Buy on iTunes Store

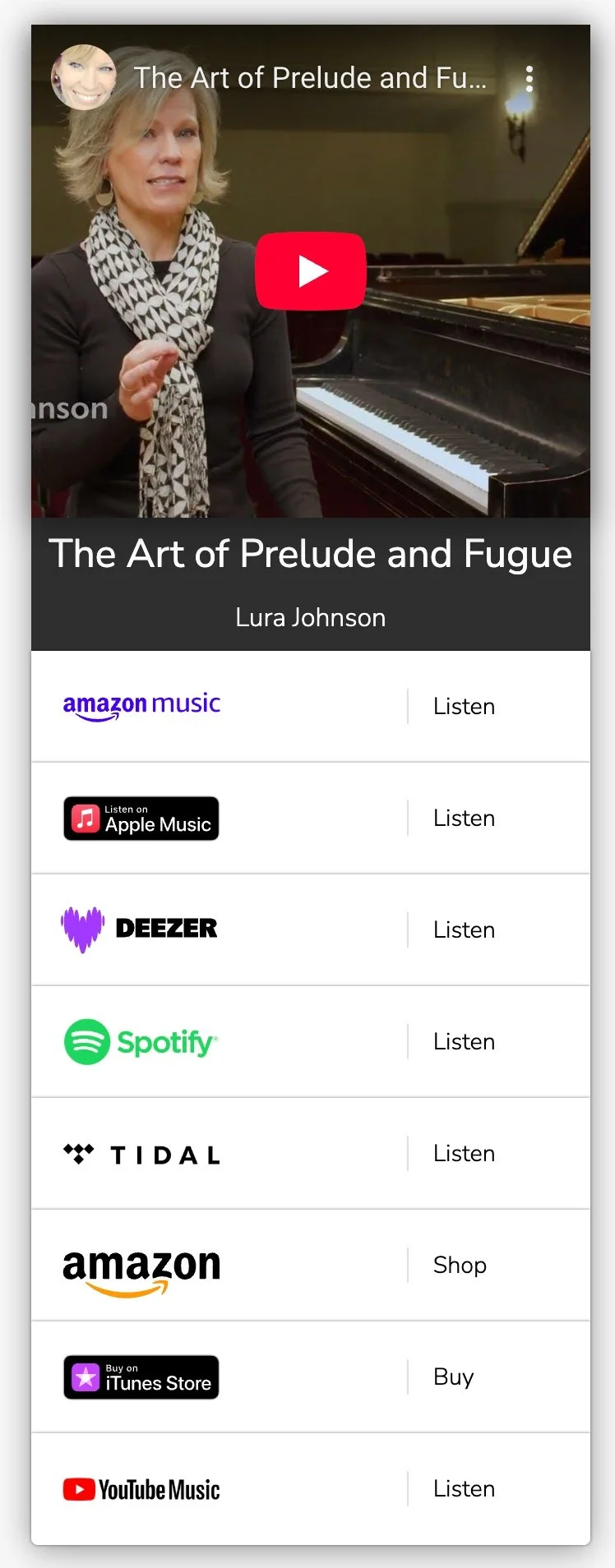[453, 1377]
